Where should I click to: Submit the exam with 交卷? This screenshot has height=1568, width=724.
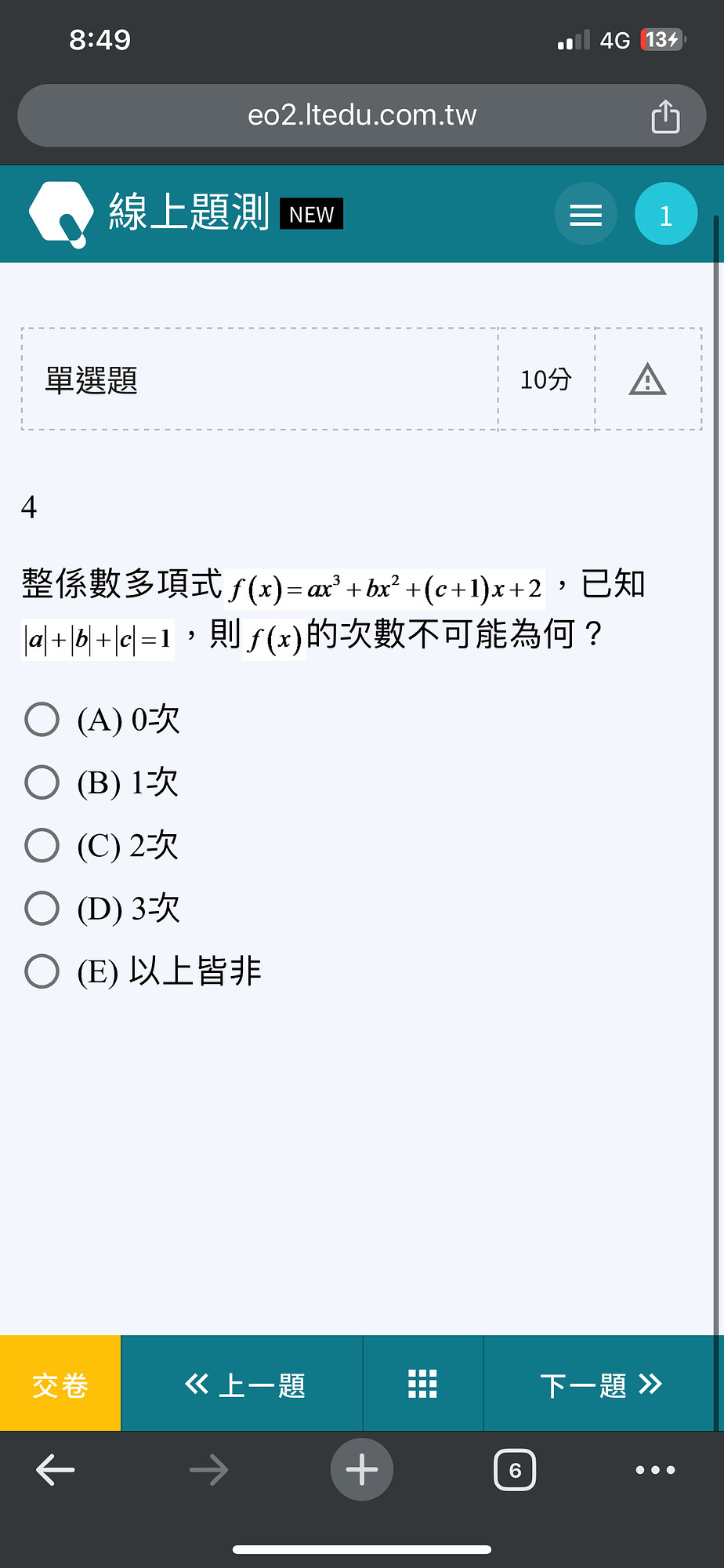[x=60, y=1384]
